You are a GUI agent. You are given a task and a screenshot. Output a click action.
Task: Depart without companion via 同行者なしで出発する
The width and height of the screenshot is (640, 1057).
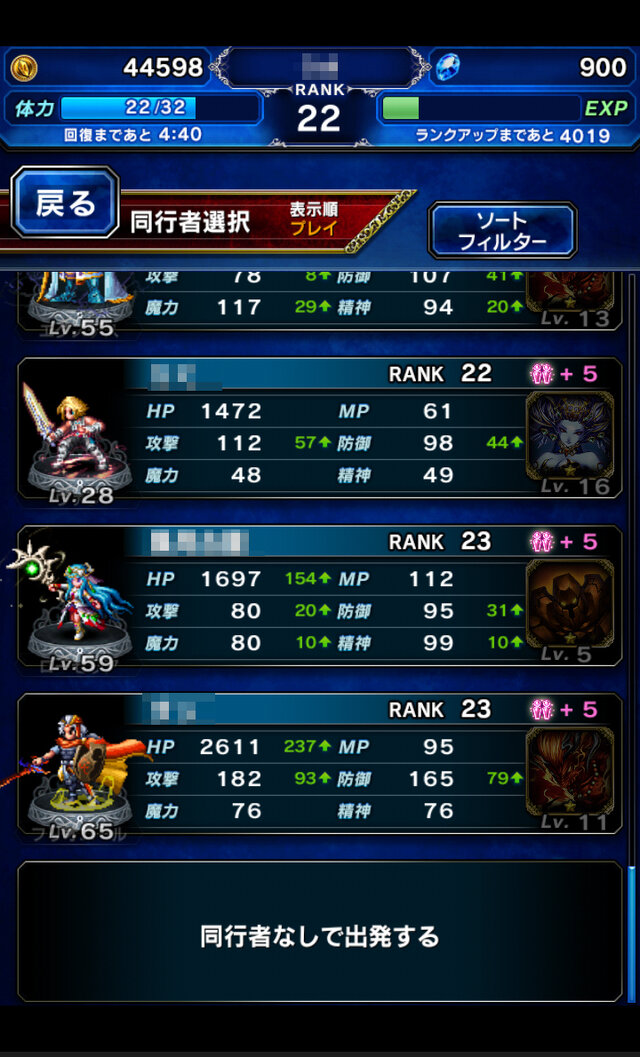pyautogui.click(x=320, y=935)
